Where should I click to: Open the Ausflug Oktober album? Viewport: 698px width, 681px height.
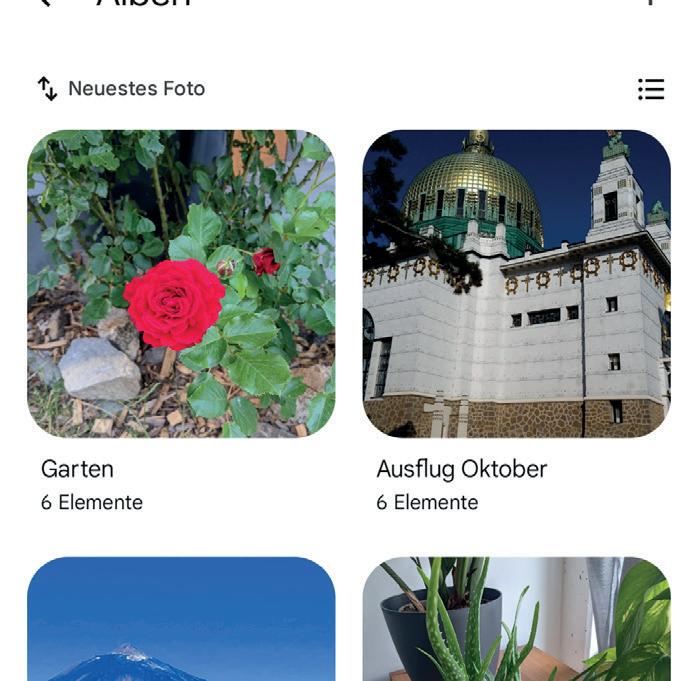tap(516, 284)
